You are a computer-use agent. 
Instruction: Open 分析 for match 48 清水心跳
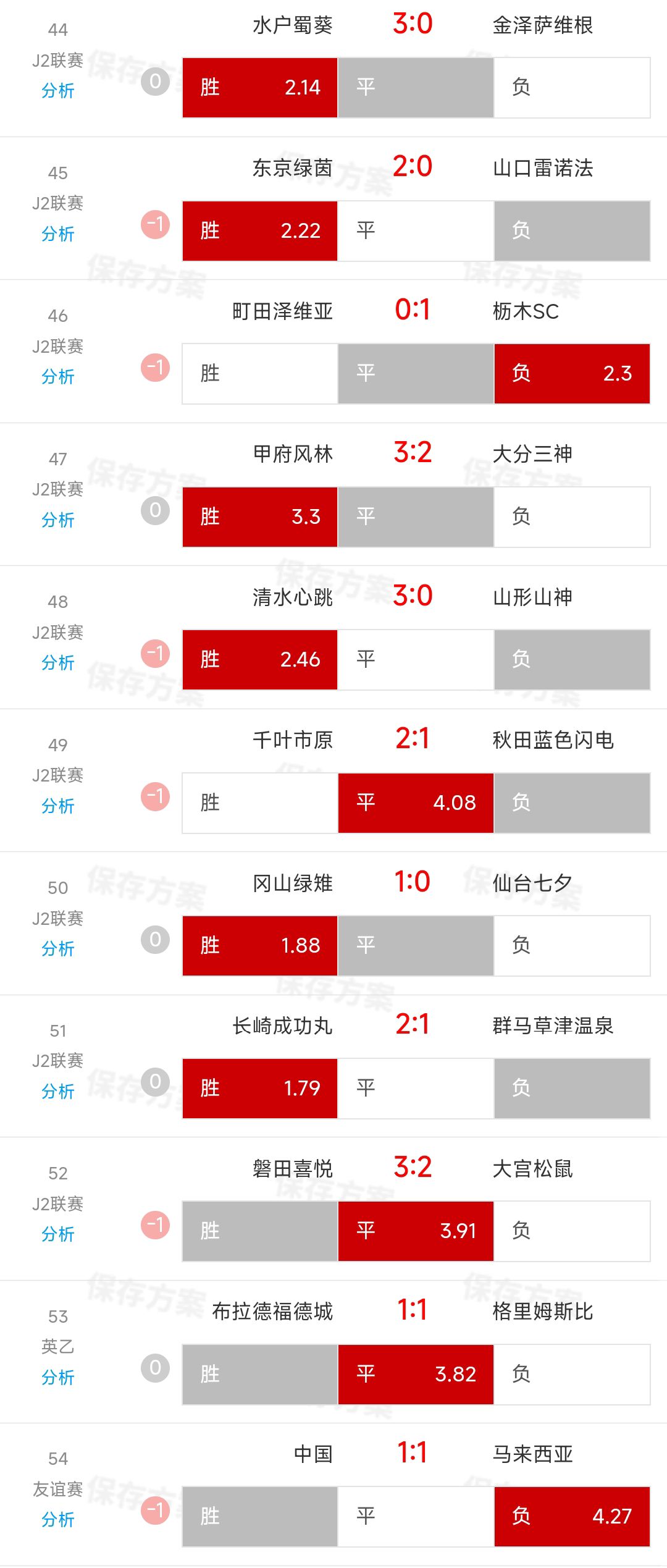57,663
